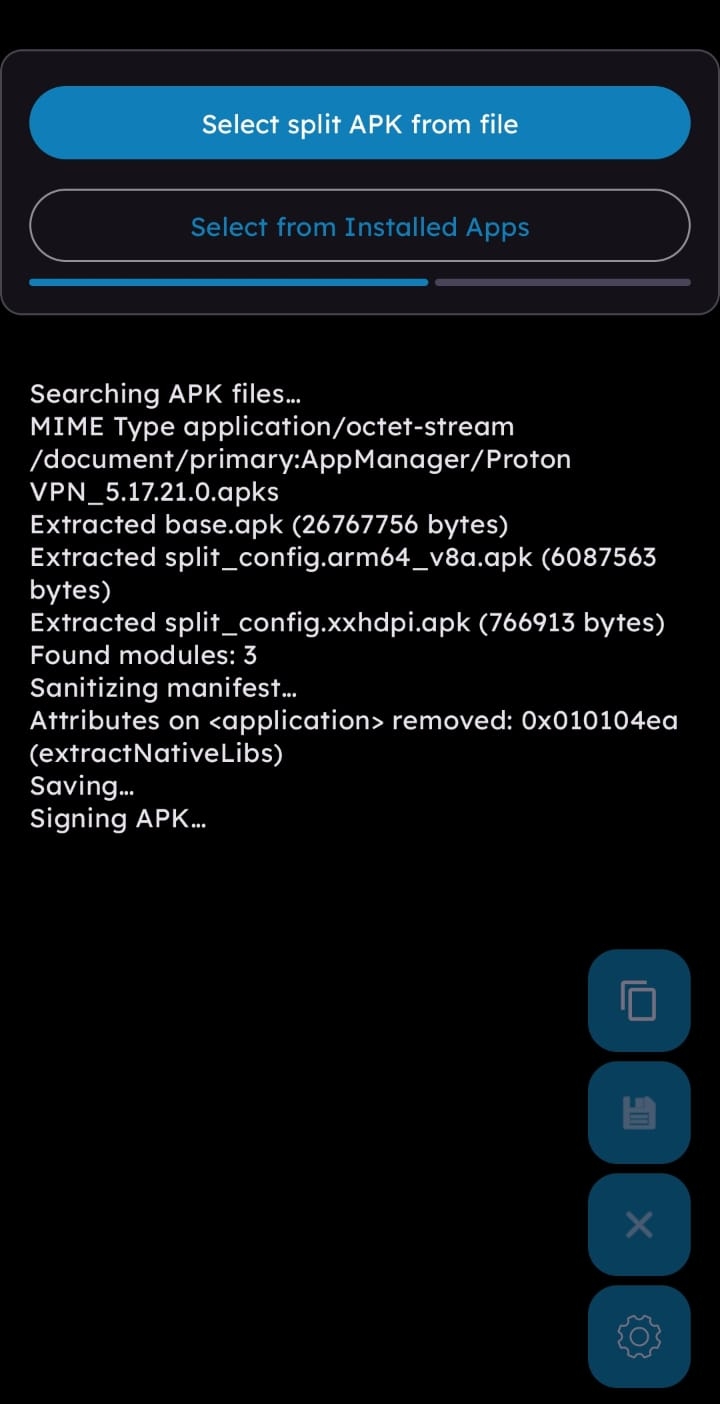Cancel the operation with the X icon
Image resolution: width=720 pixels, height=1404 pixels.
[639, 1224]
